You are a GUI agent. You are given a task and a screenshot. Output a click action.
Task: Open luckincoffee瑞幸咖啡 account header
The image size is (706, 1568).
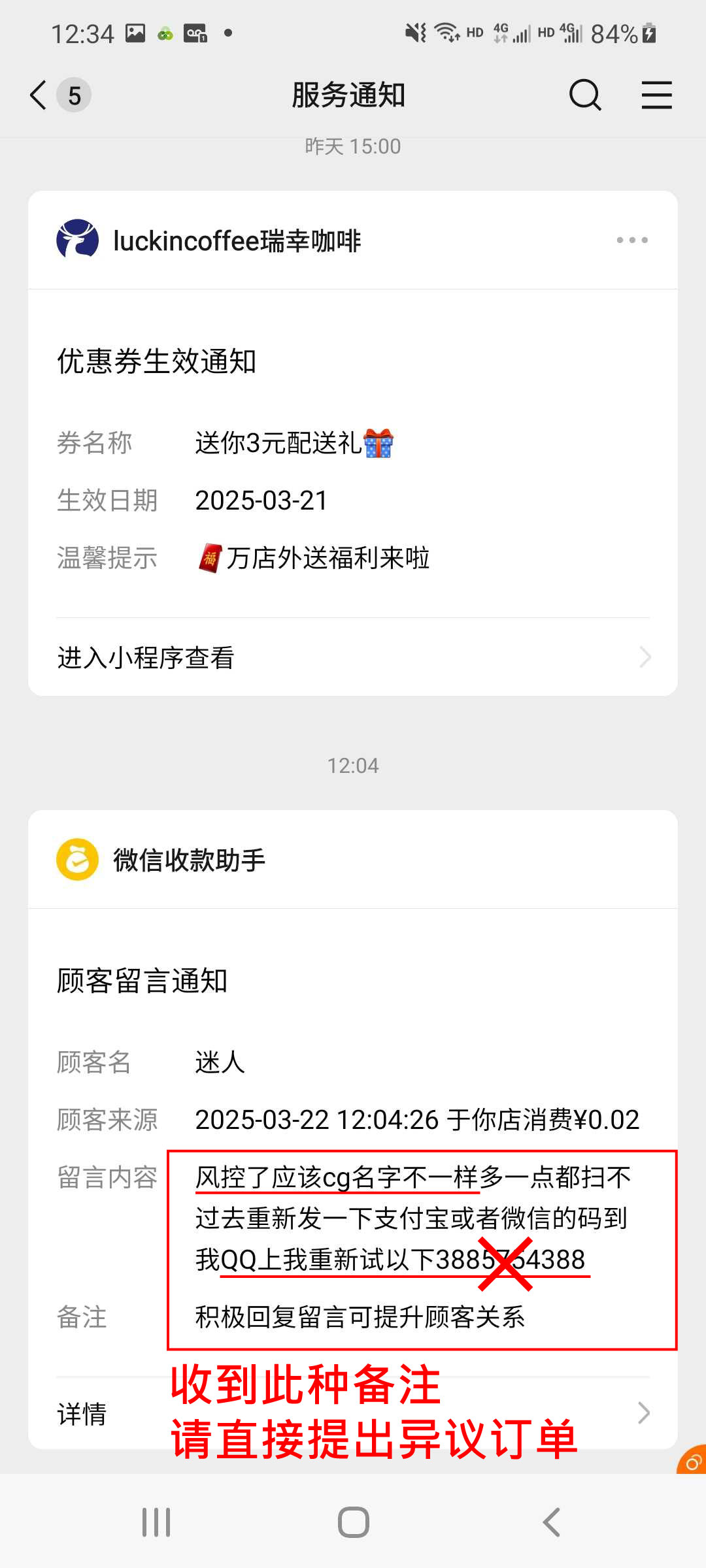tap(235, 240)
